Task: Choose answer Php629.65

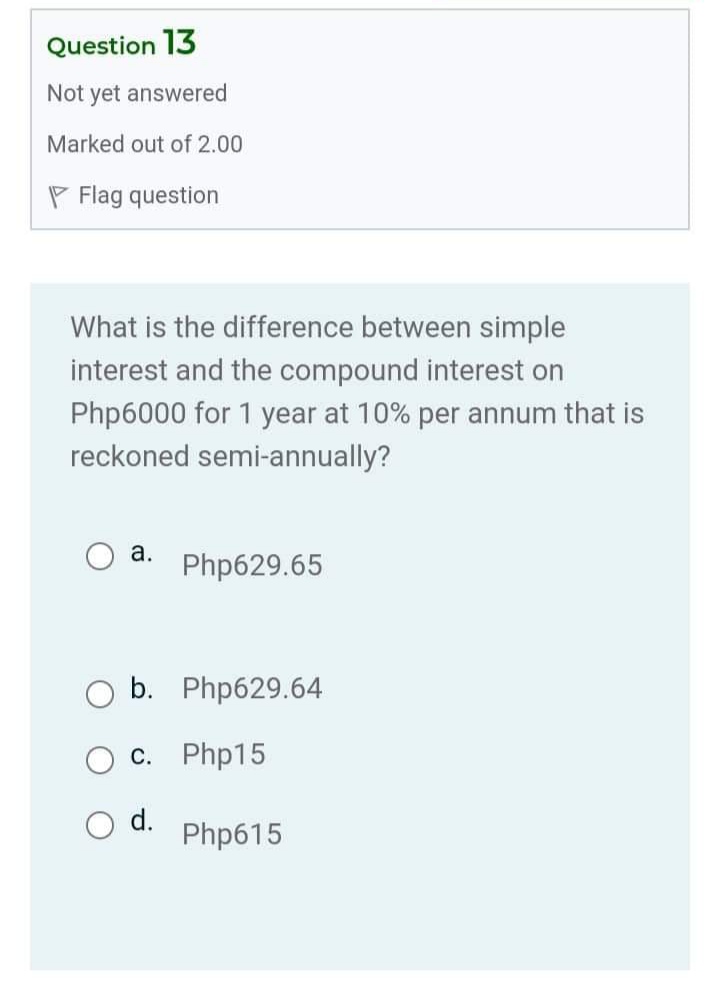Action: (251, 565)
